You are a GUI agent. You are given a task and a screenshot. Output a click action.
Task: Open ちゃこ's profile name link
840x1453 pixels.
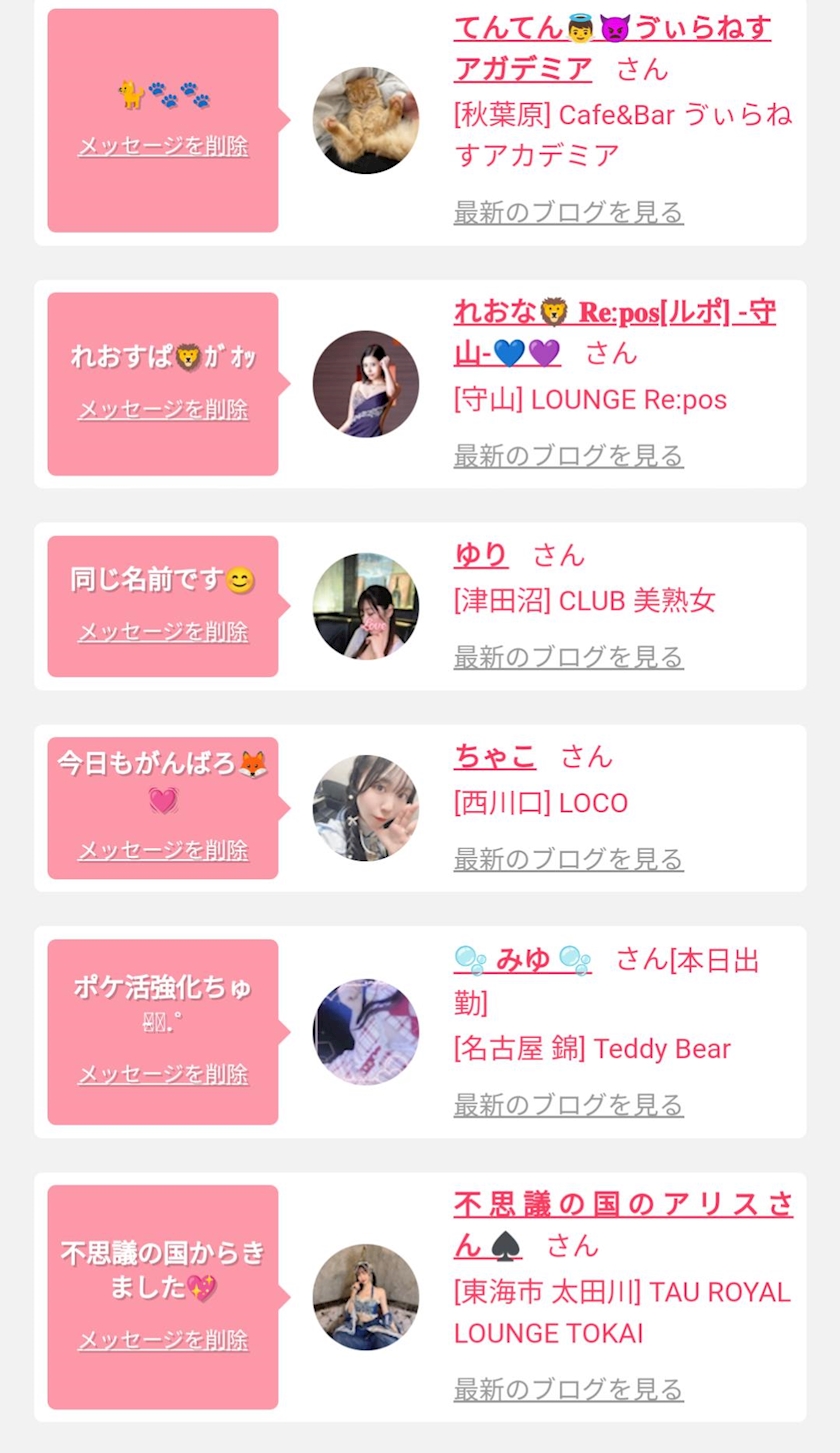pyautogui.click(x=495, y=757)
